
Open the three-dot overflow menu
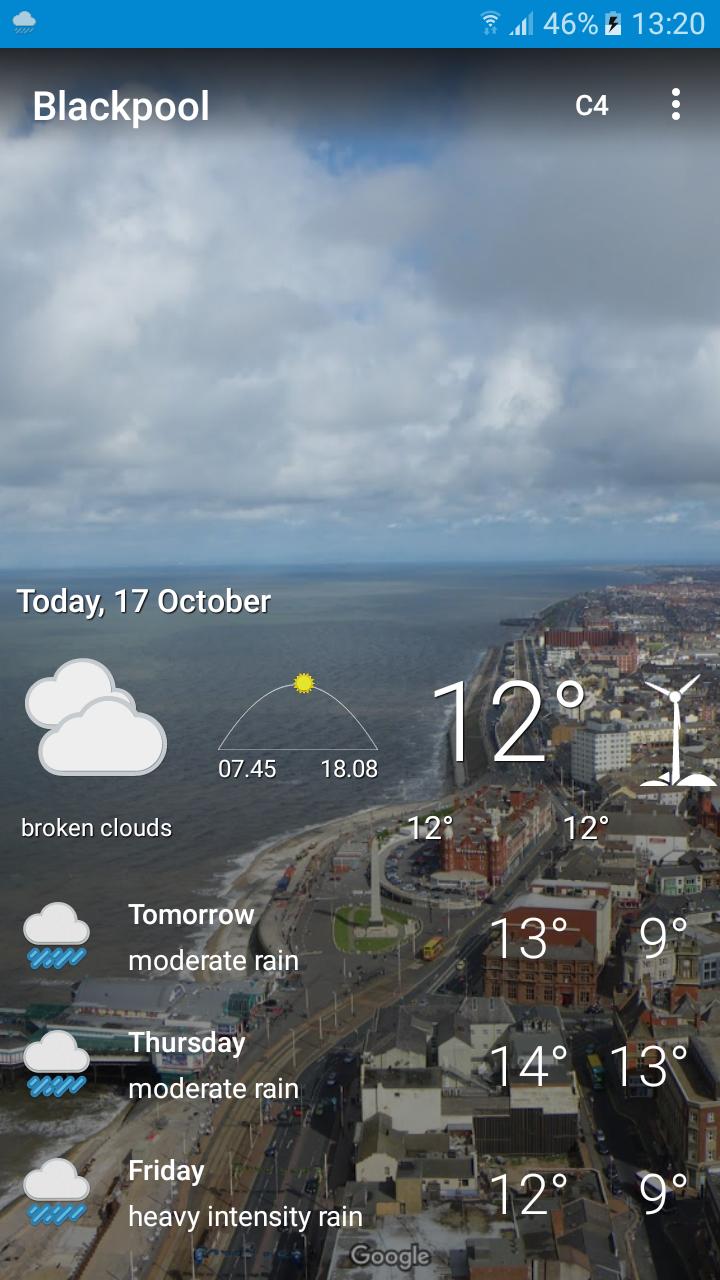[x=676, y=105]
